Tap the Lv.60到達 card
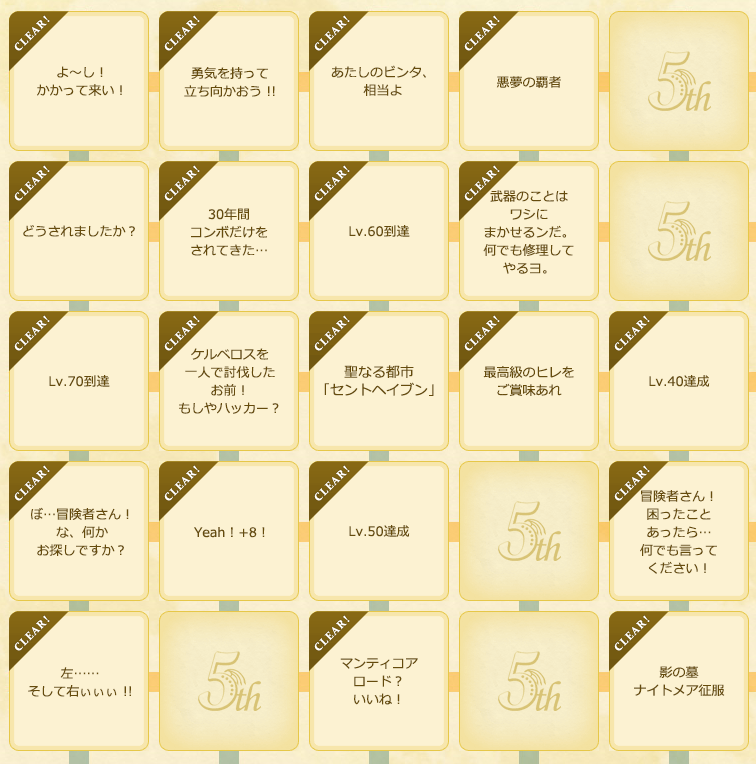This screenshot has width=756, height=764. (379, 232)
